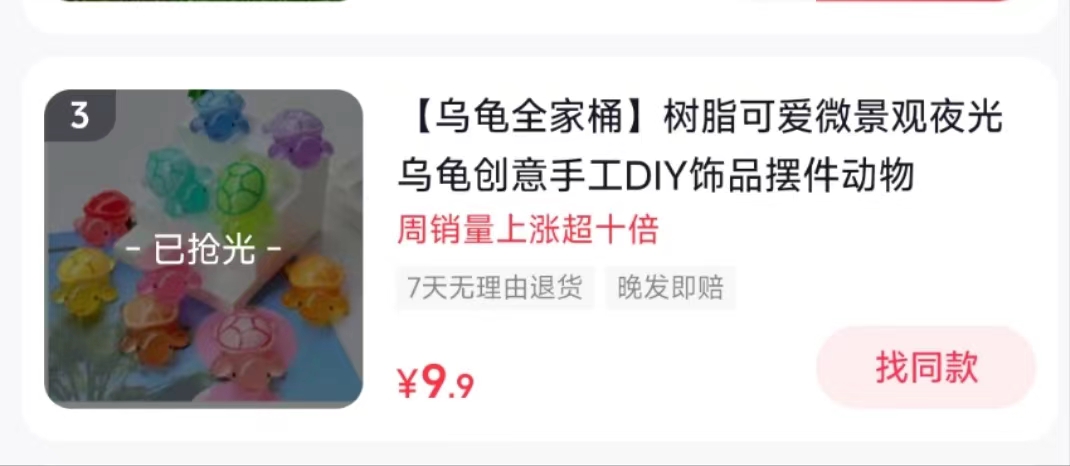This screenshot has width=1070, height=466.
Task: Open the 乌龟全家桶 product listing title
Action: pyautogui.click(x=700, y=147)
